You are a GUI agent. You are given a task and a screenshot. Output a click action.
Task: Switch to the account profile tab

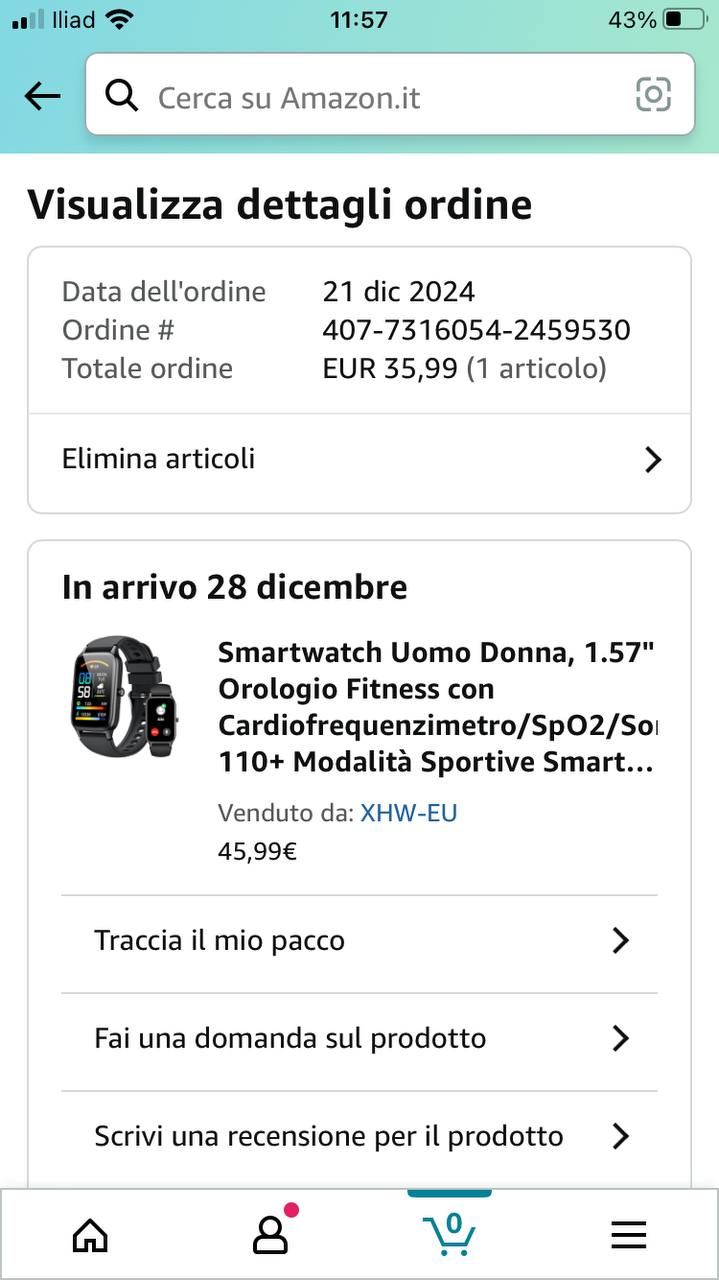tap(270, 1236)
